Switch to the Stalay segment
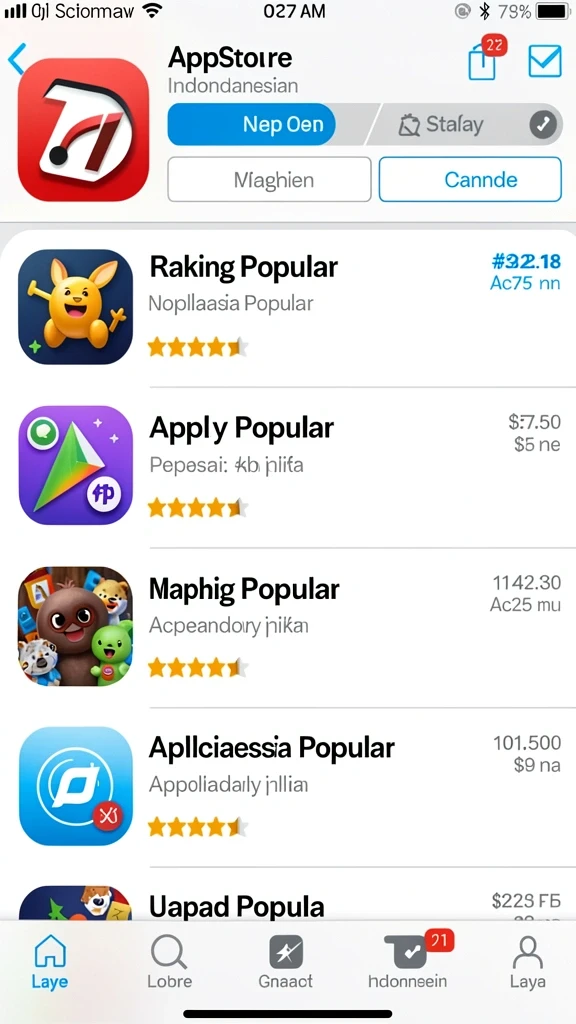 [465, 124]
